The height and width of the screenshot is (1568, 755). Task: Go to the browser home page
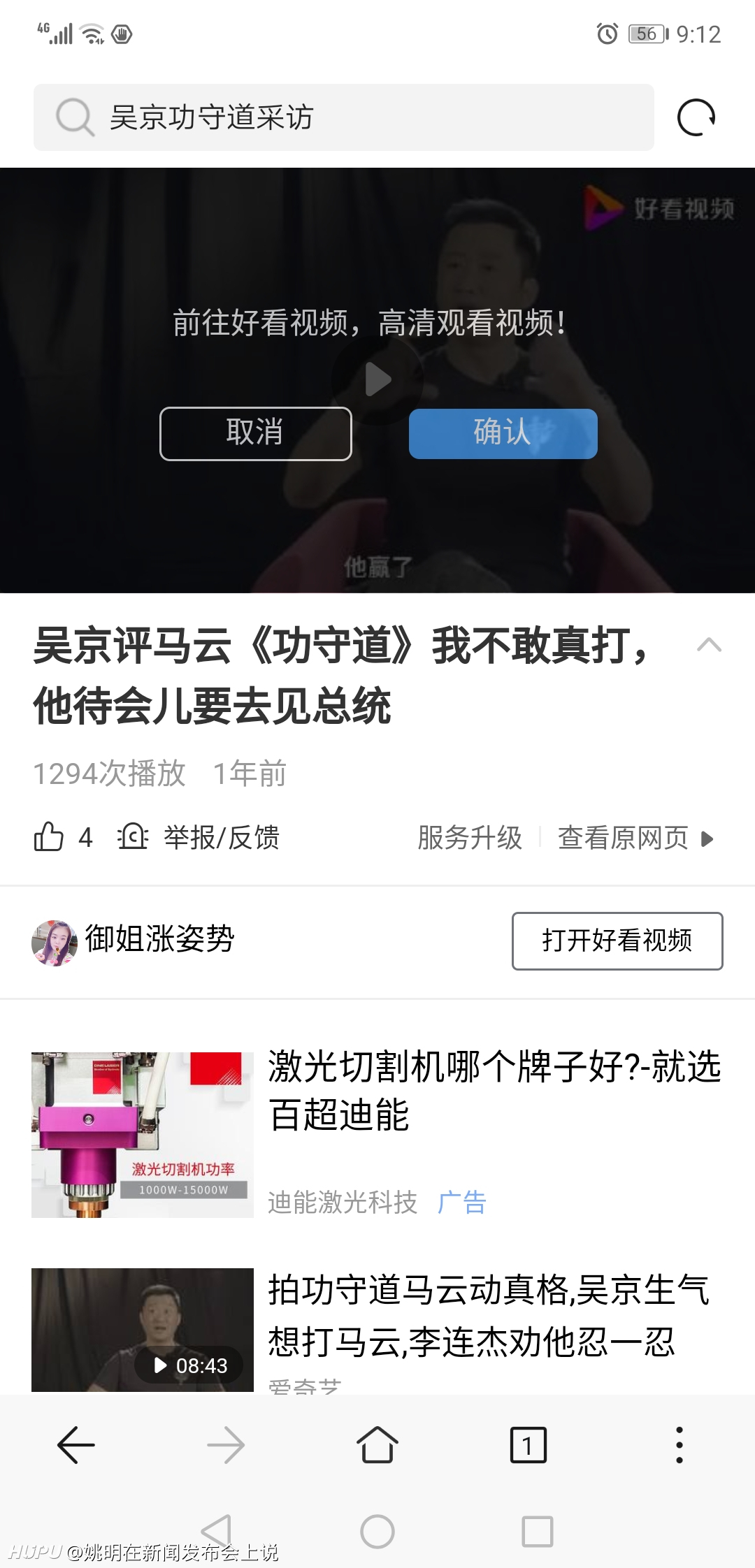(x=377, y=1445)
